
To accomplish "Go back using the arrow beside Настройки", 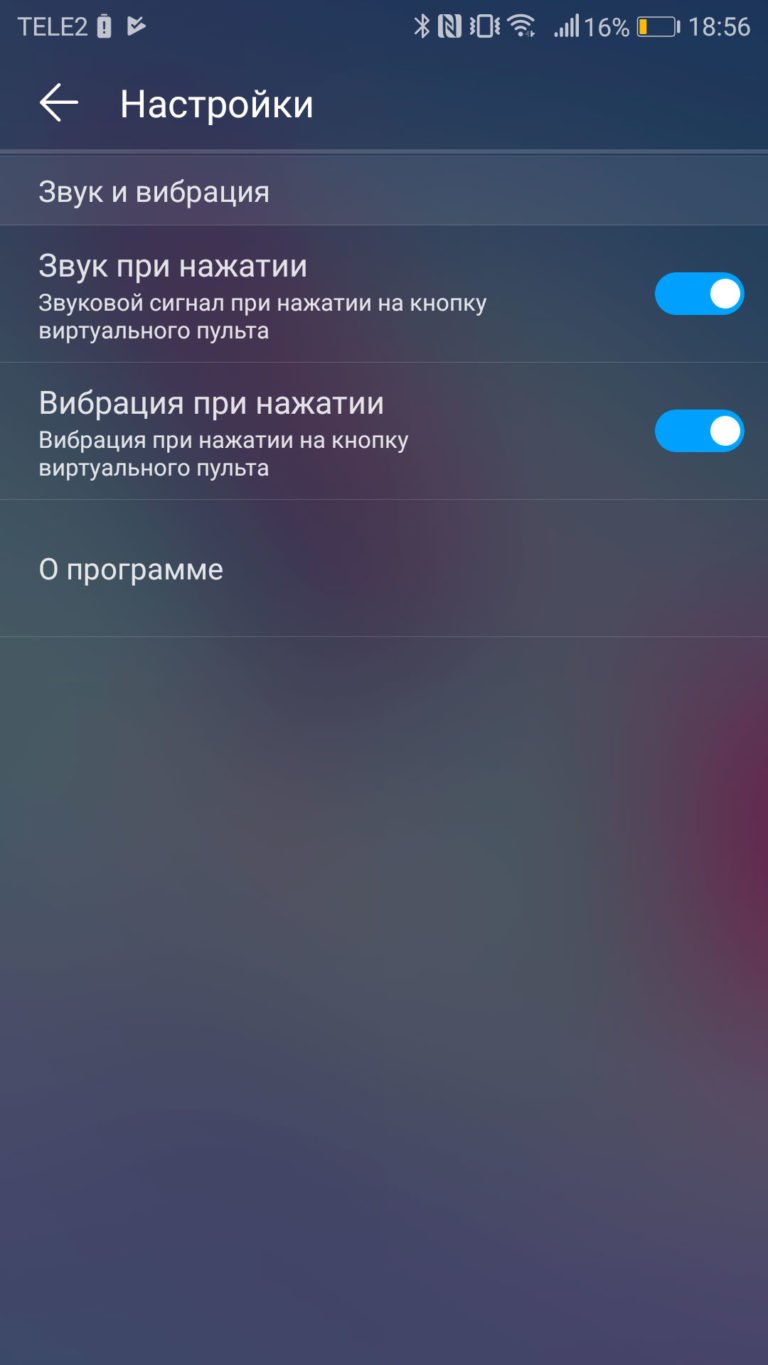I will [x=58, y=103].
